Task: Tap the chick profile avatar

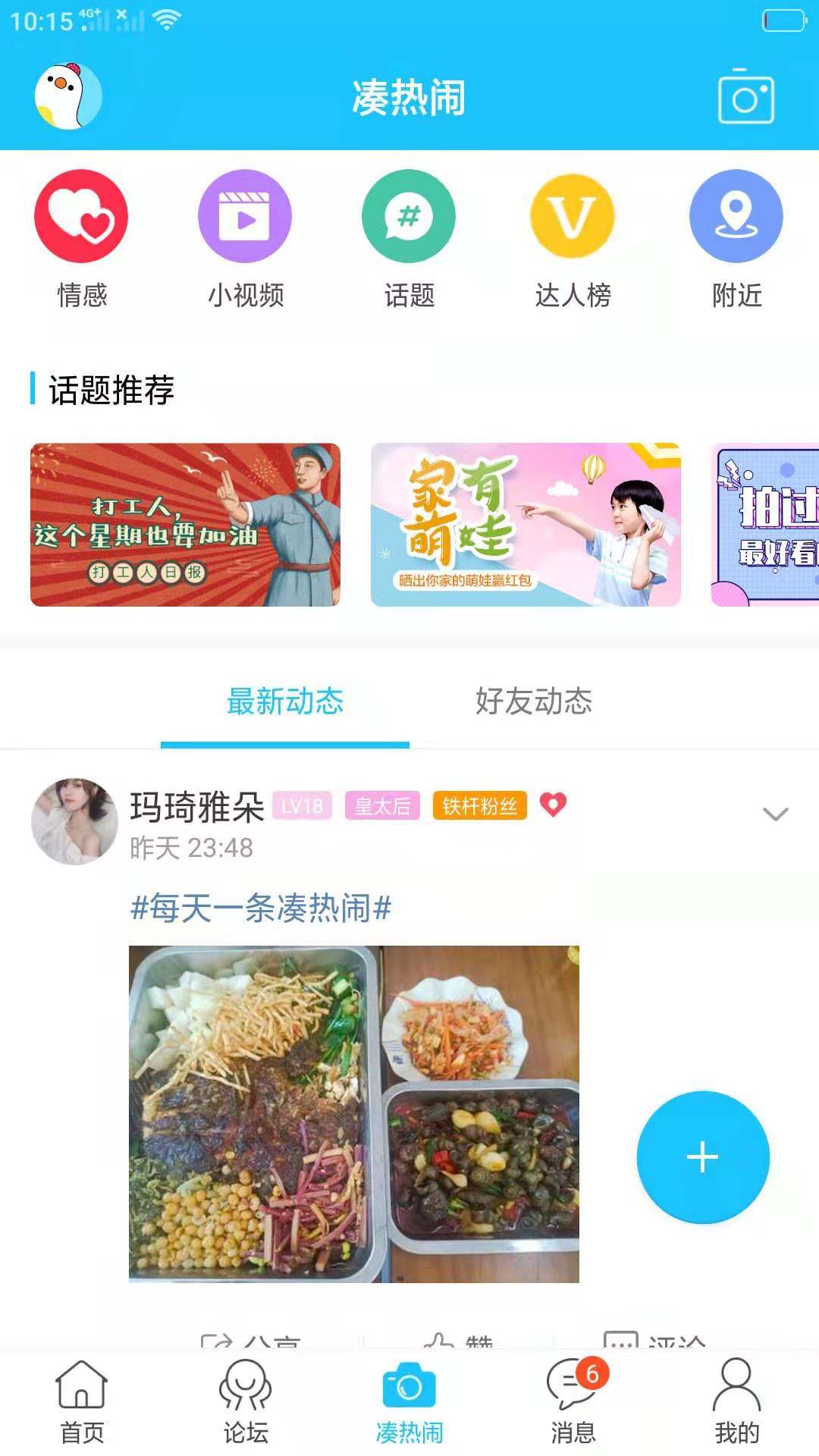Action: click(x=68, y=96)
